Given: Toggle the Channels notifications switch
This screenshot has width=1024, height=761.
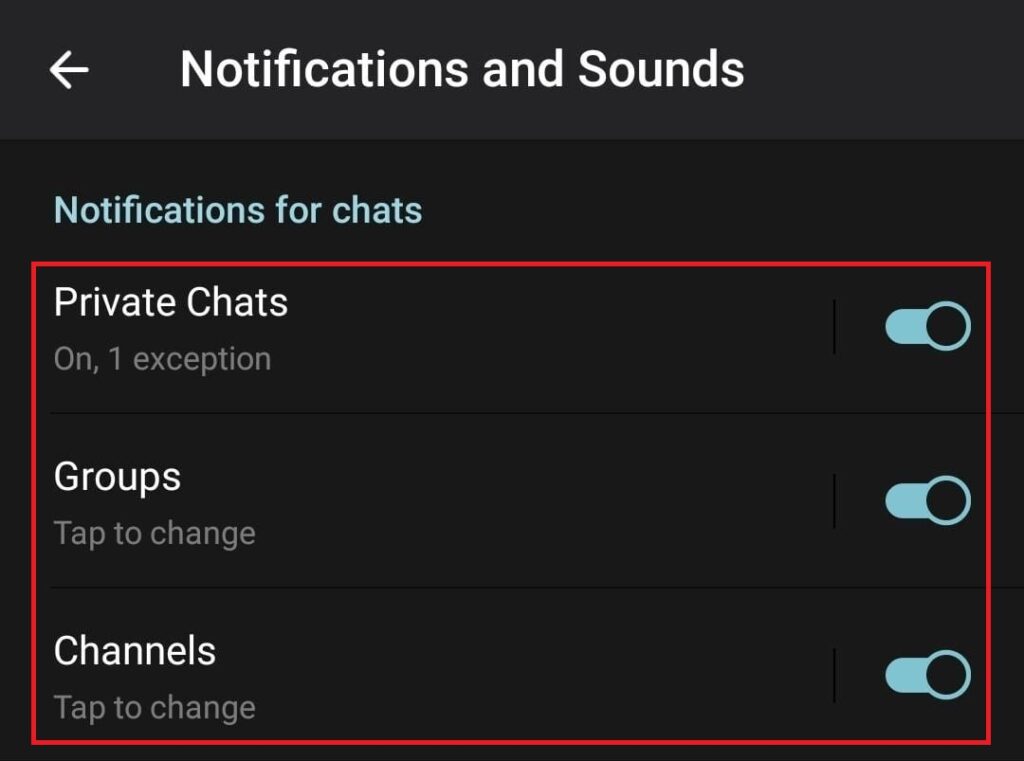Looking at the screenshot, I should [x=927, y=675].
